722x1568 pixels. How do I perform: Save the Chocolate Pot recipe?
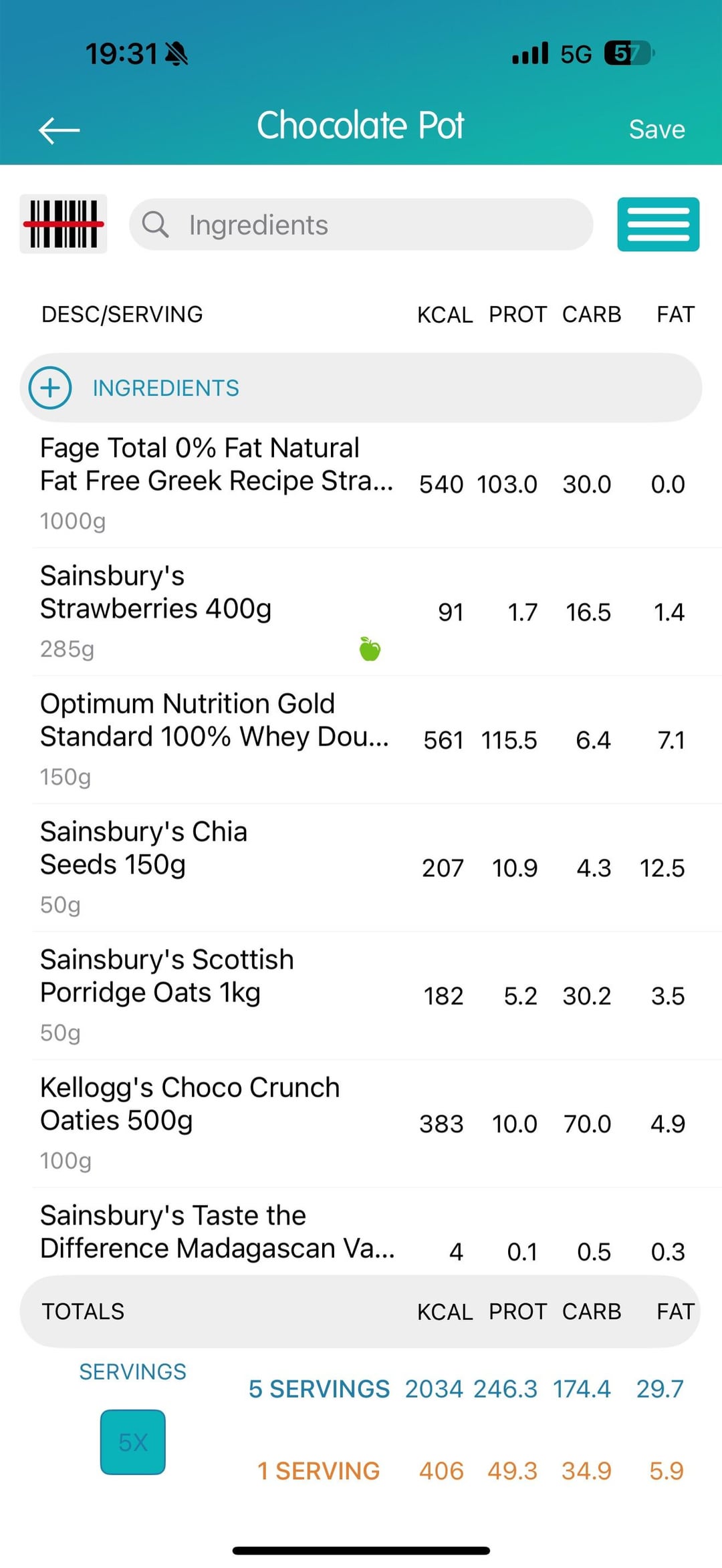coord(656,130)
